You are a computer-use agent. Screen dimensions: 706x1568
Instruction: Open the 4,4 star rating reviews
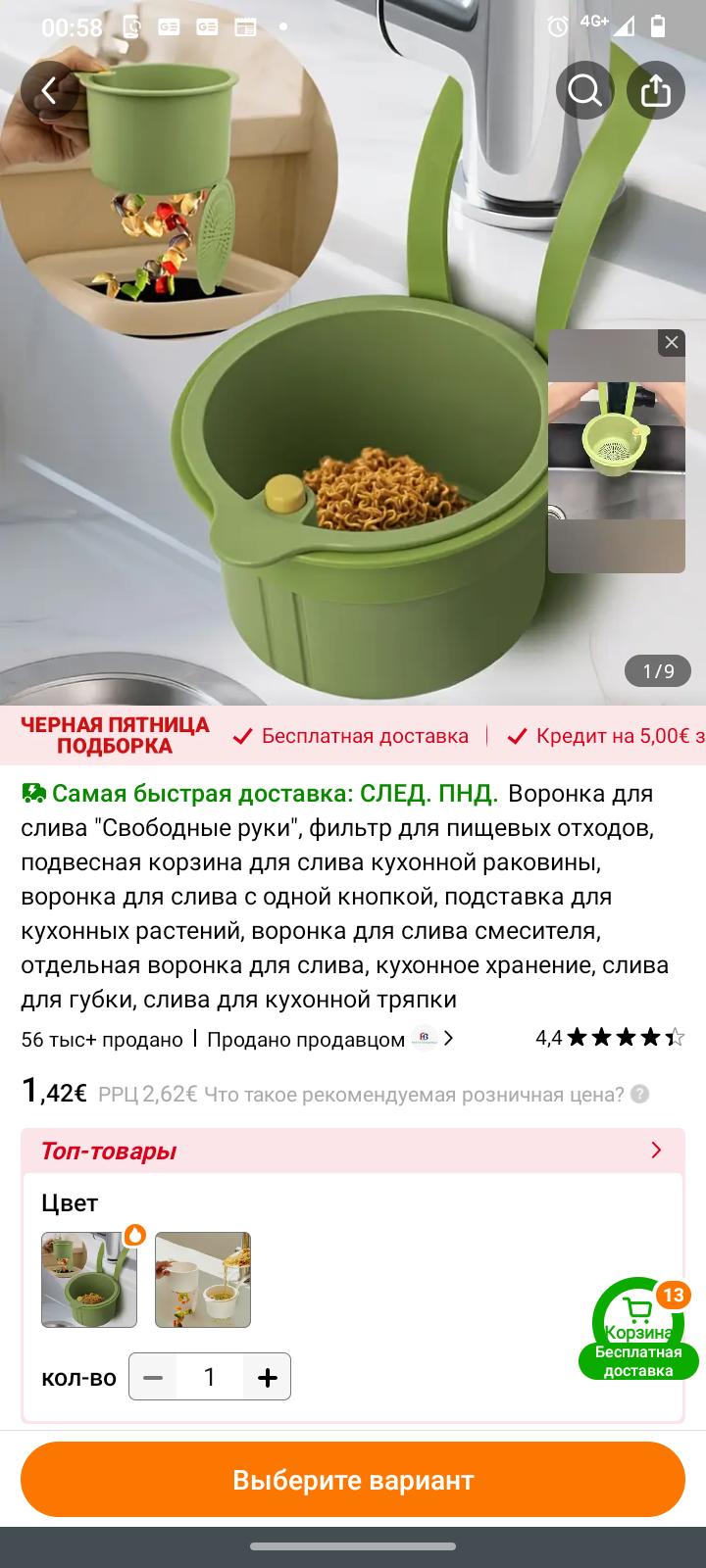[610, 1038]
